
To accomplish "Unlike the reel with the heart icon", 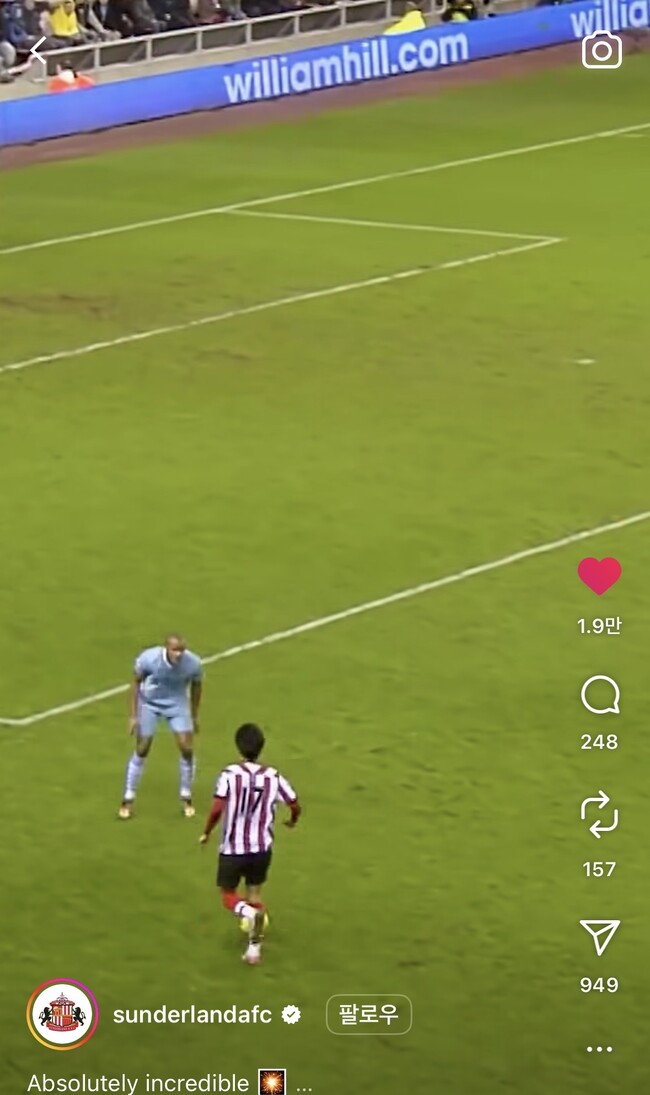I will (599, 576).
